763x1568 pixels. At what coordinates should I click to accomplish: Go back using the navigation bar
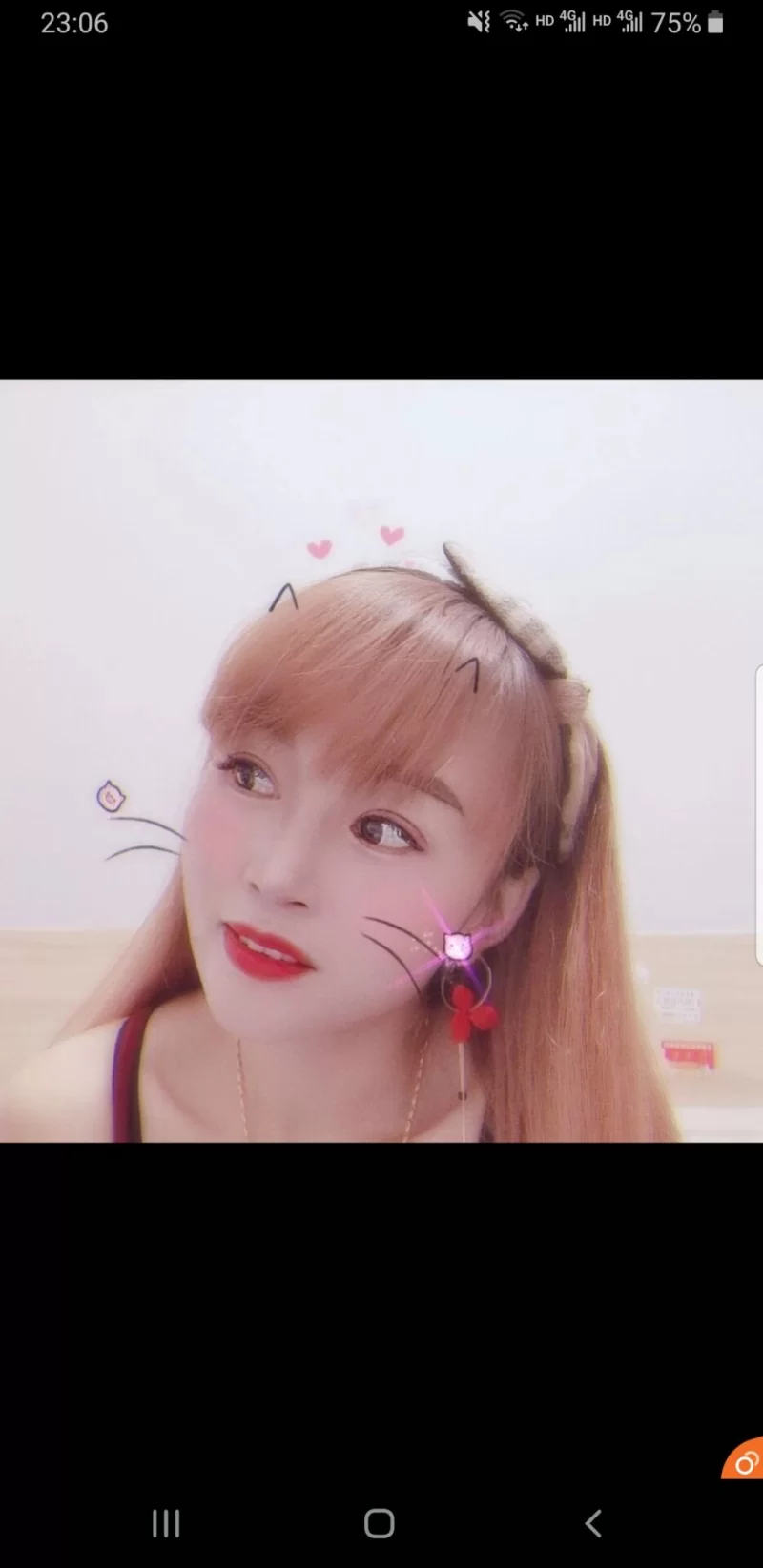click(593, 1523)
